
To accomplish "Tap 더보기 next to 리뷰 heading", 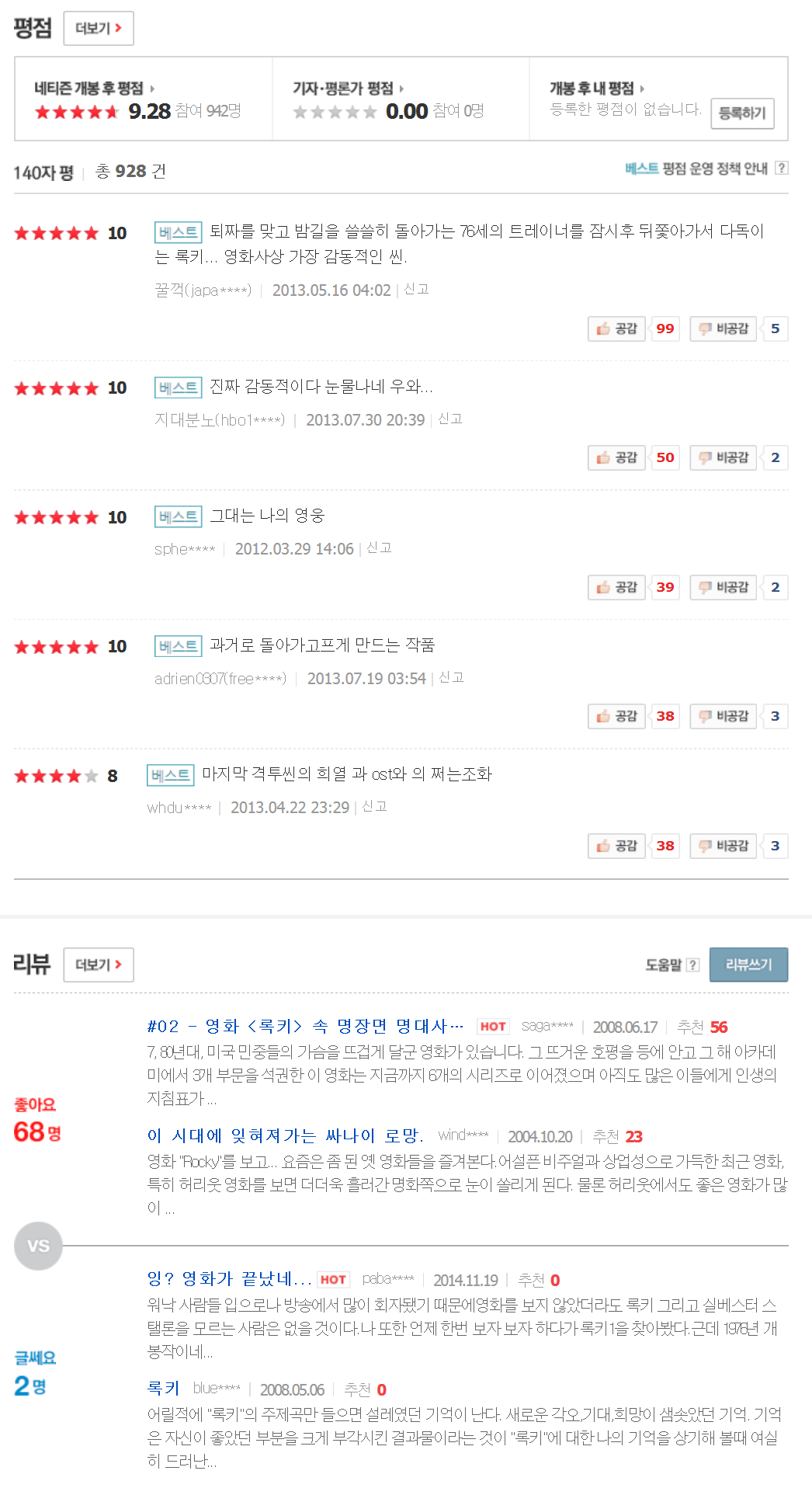I will click(x=98, y=965).
